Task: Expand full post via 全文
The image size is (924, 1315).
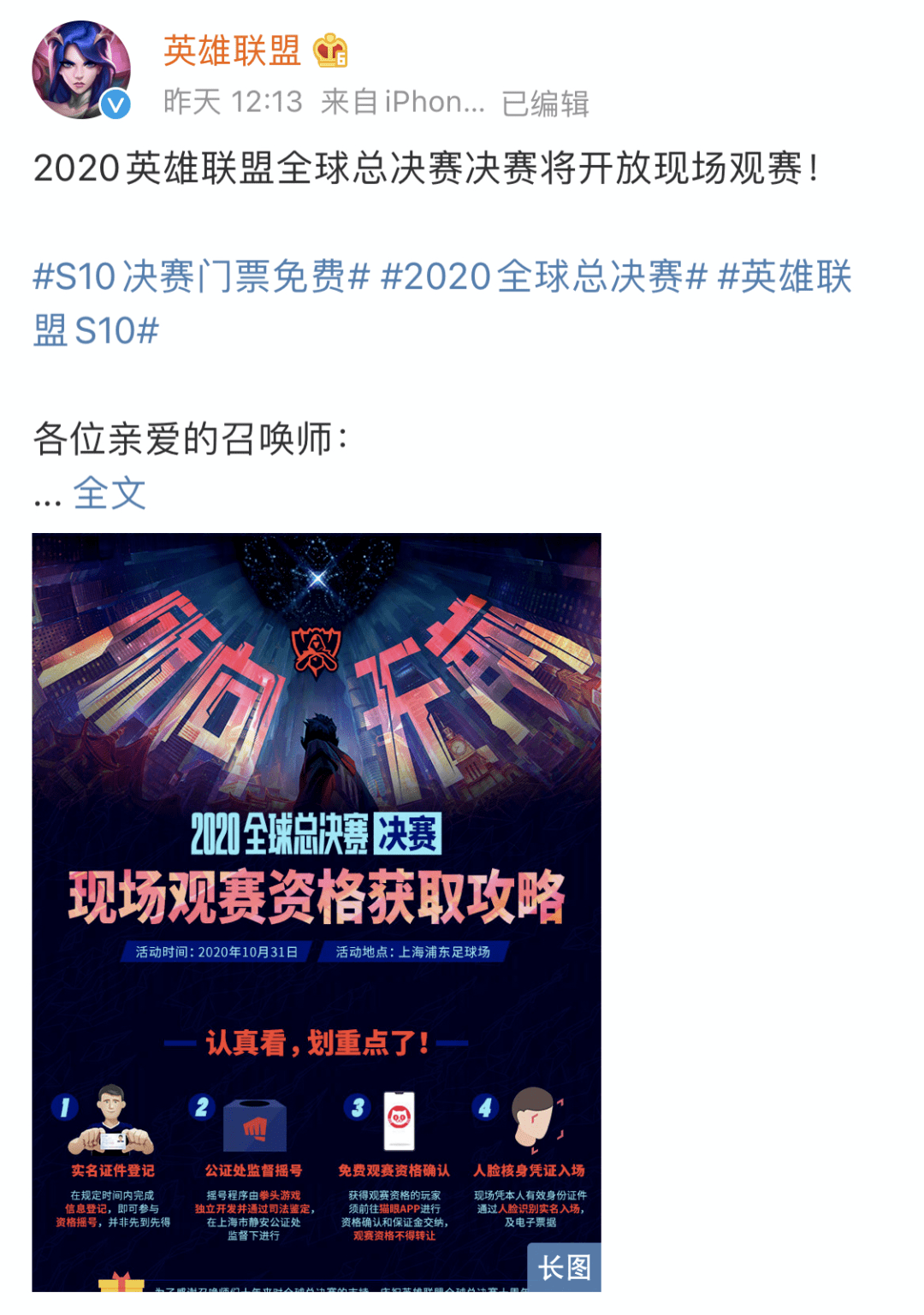Action: point(110,494)
